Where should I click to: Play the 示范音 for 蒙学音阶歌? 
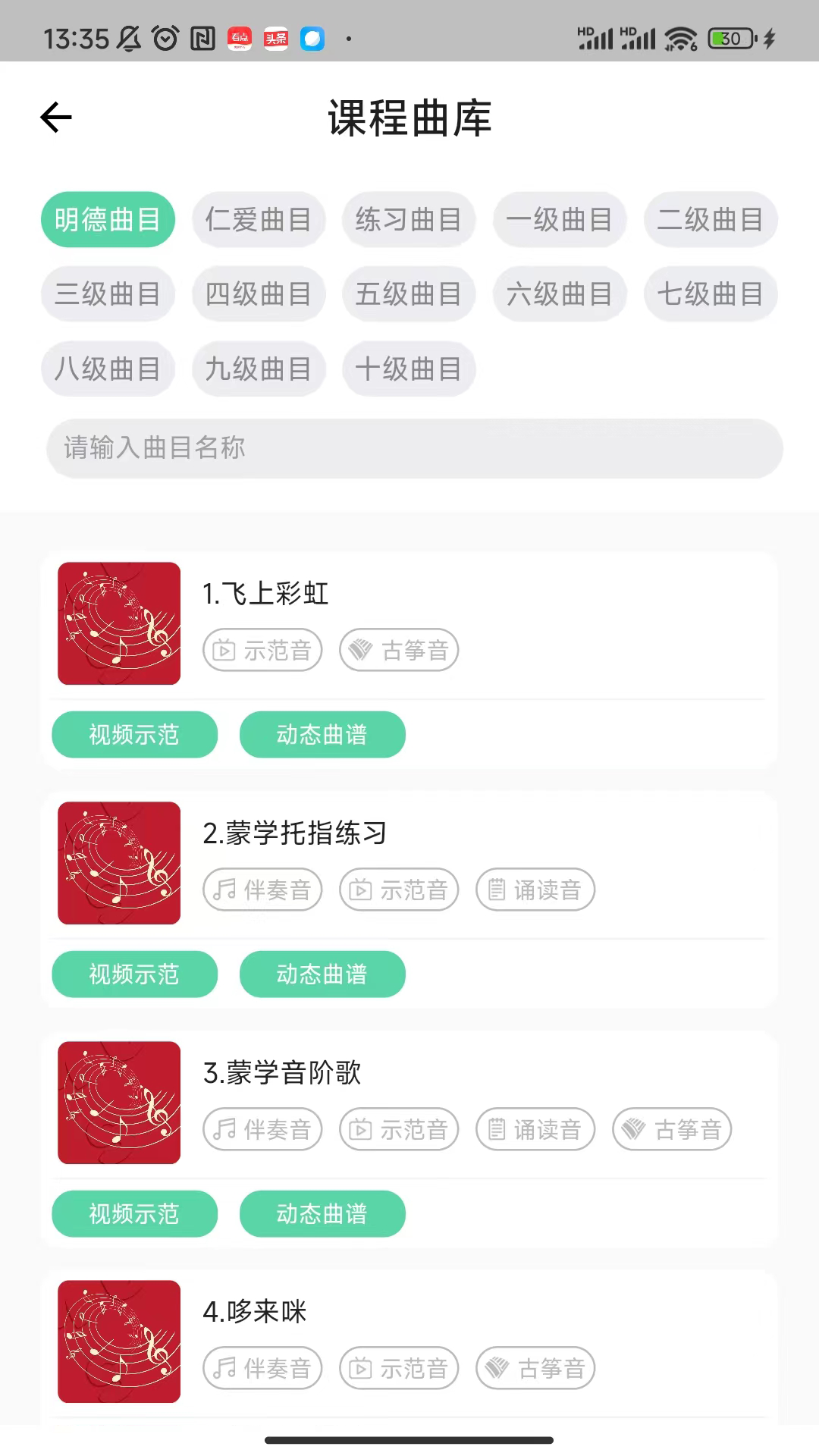point(398,1129)
